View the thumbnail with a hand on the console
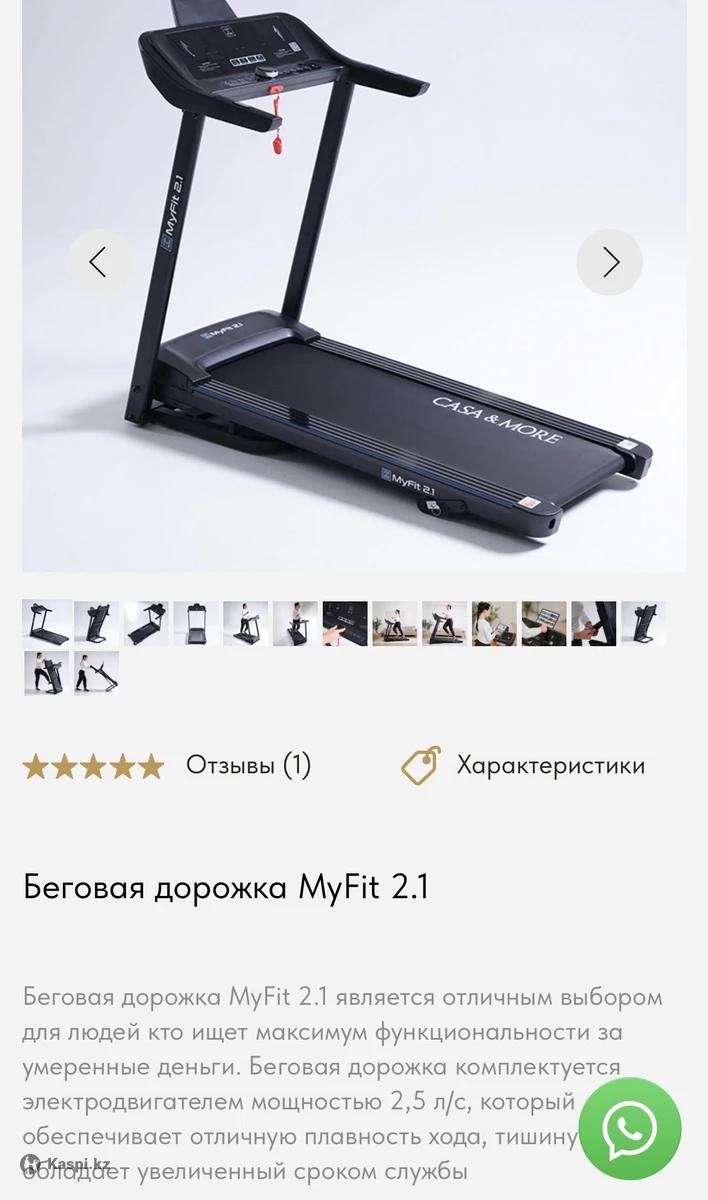 345,623
